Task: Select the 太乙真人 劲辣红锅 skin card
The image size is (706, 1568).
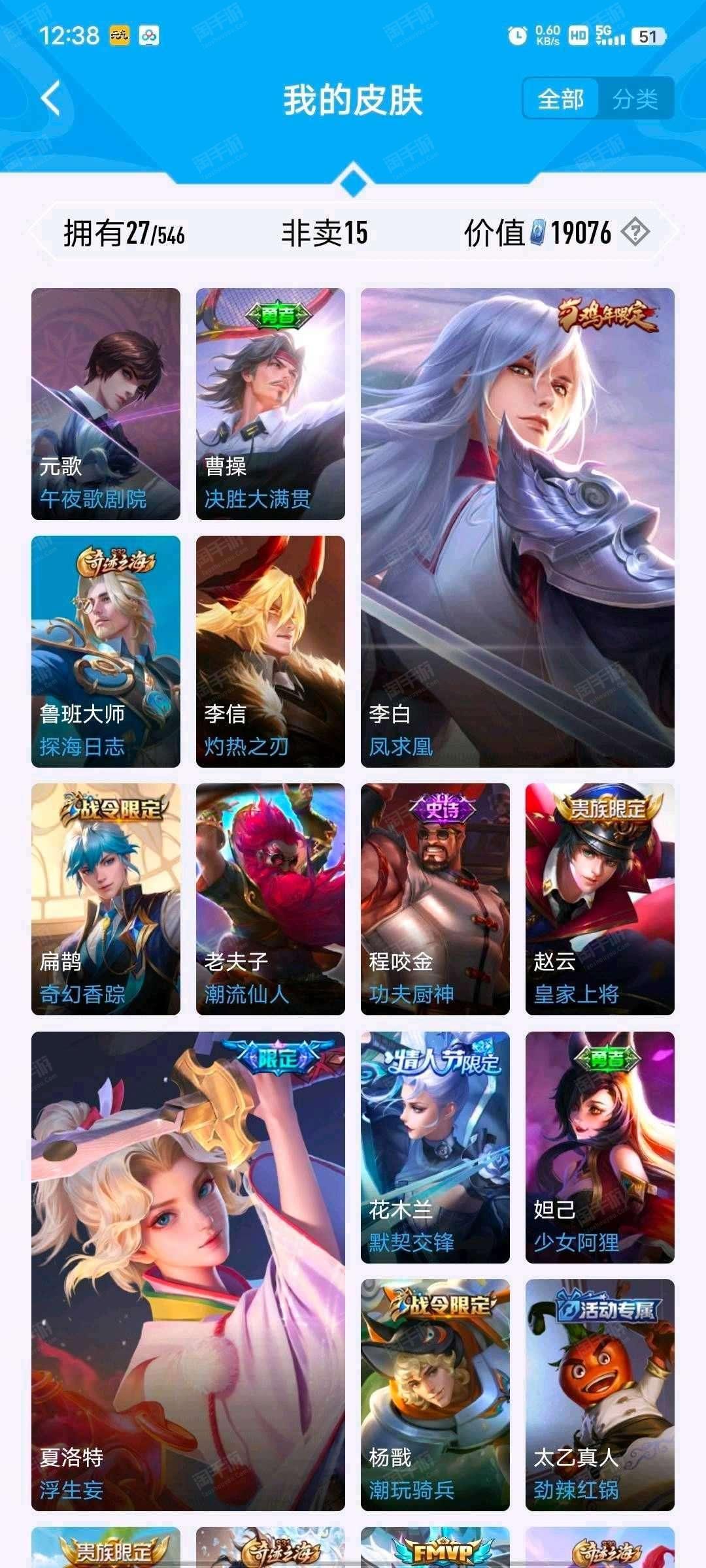Action: [x=600, y=1395]
